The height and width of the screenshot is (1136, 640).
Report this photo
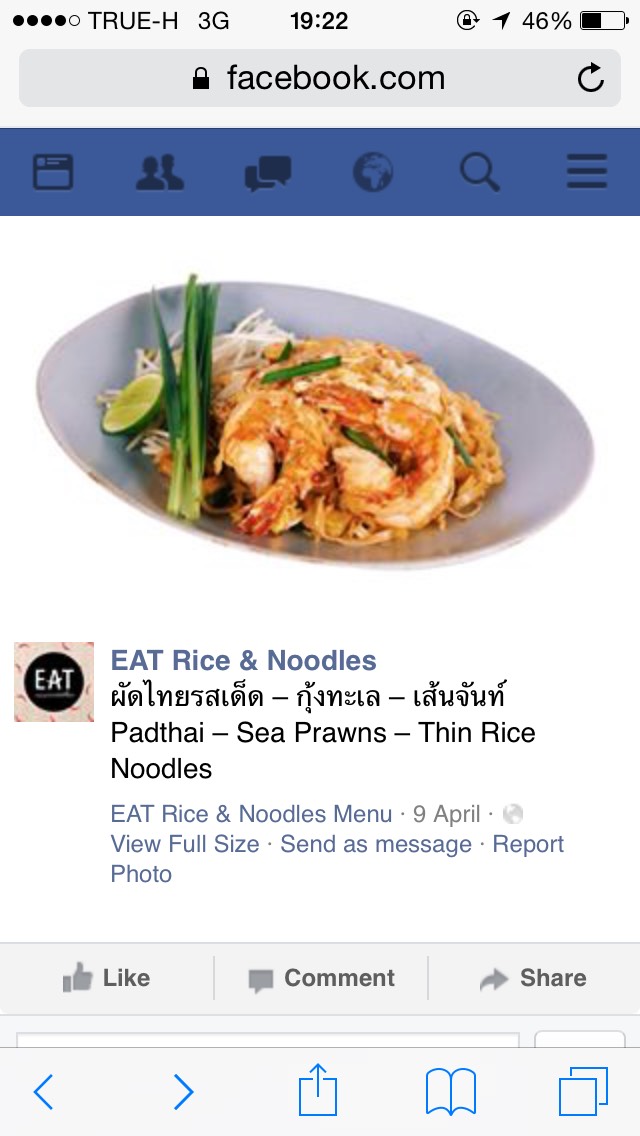[x=528, y=844]
